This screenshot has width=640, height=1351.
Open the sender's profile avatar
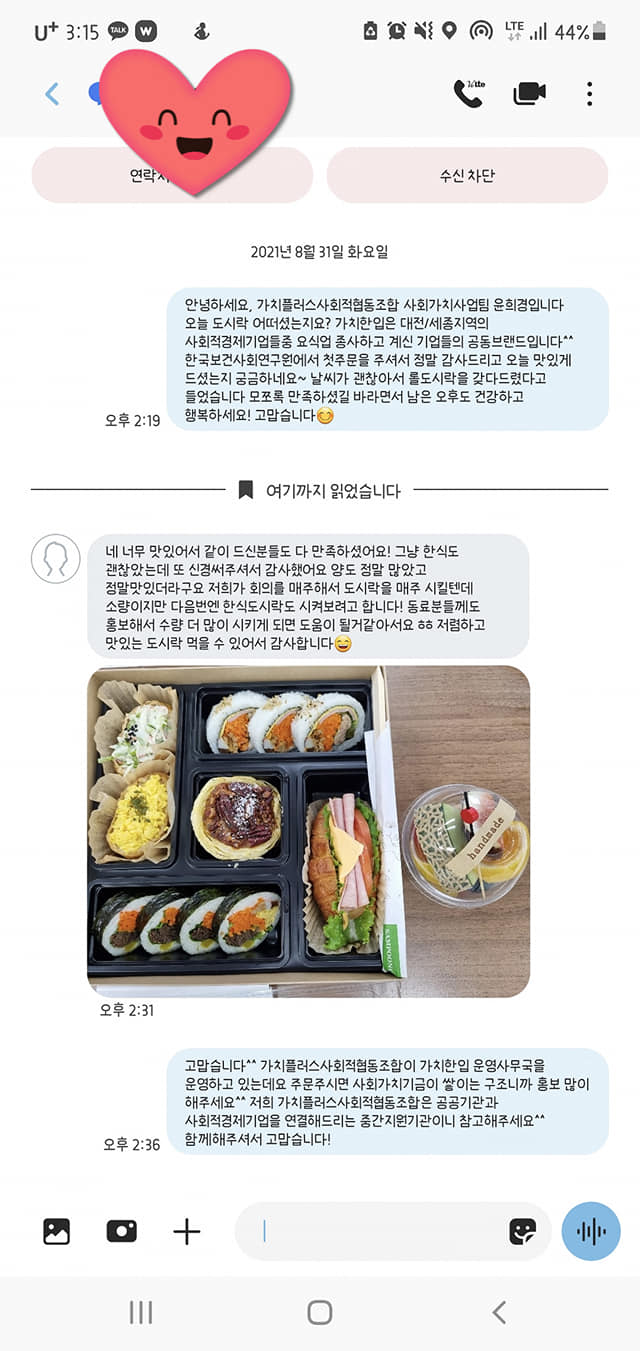56,559
